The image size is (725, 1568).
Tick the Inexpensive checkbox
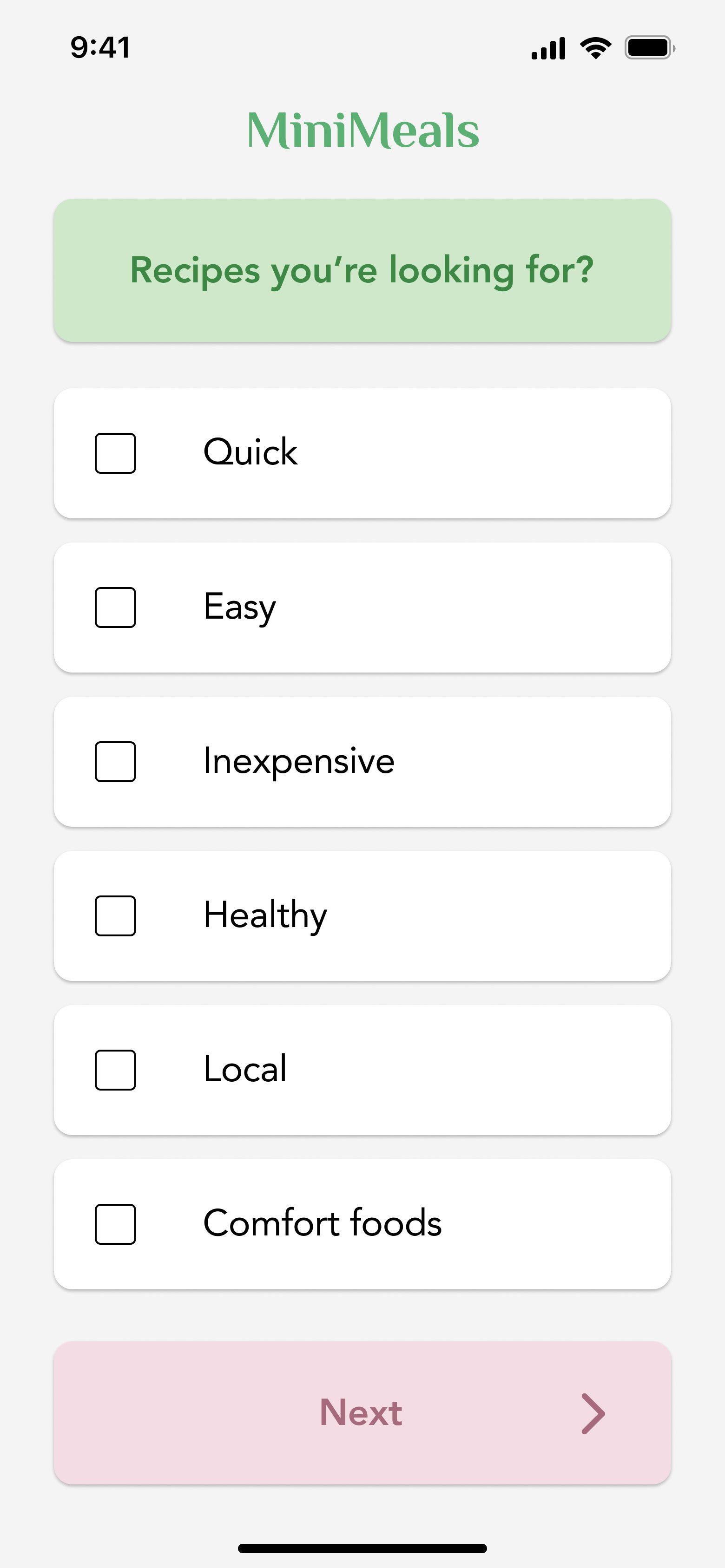(x=115, y=761)
